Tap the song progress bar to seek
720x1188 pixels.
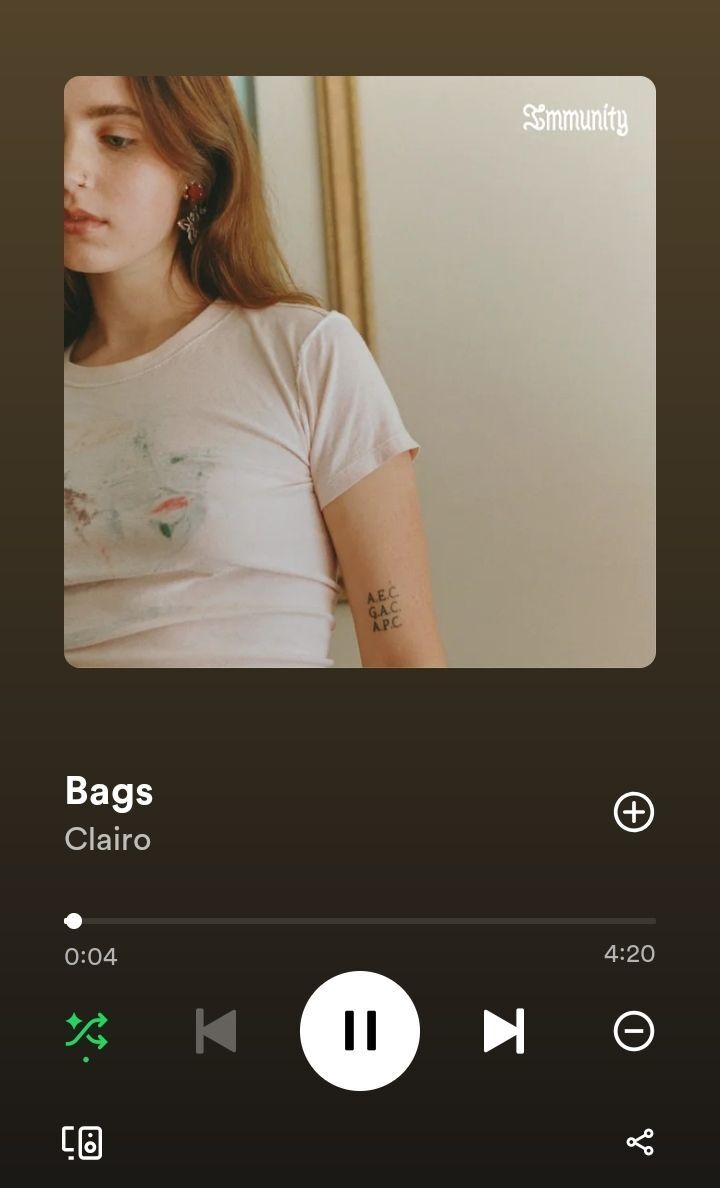tap(360, 921)
